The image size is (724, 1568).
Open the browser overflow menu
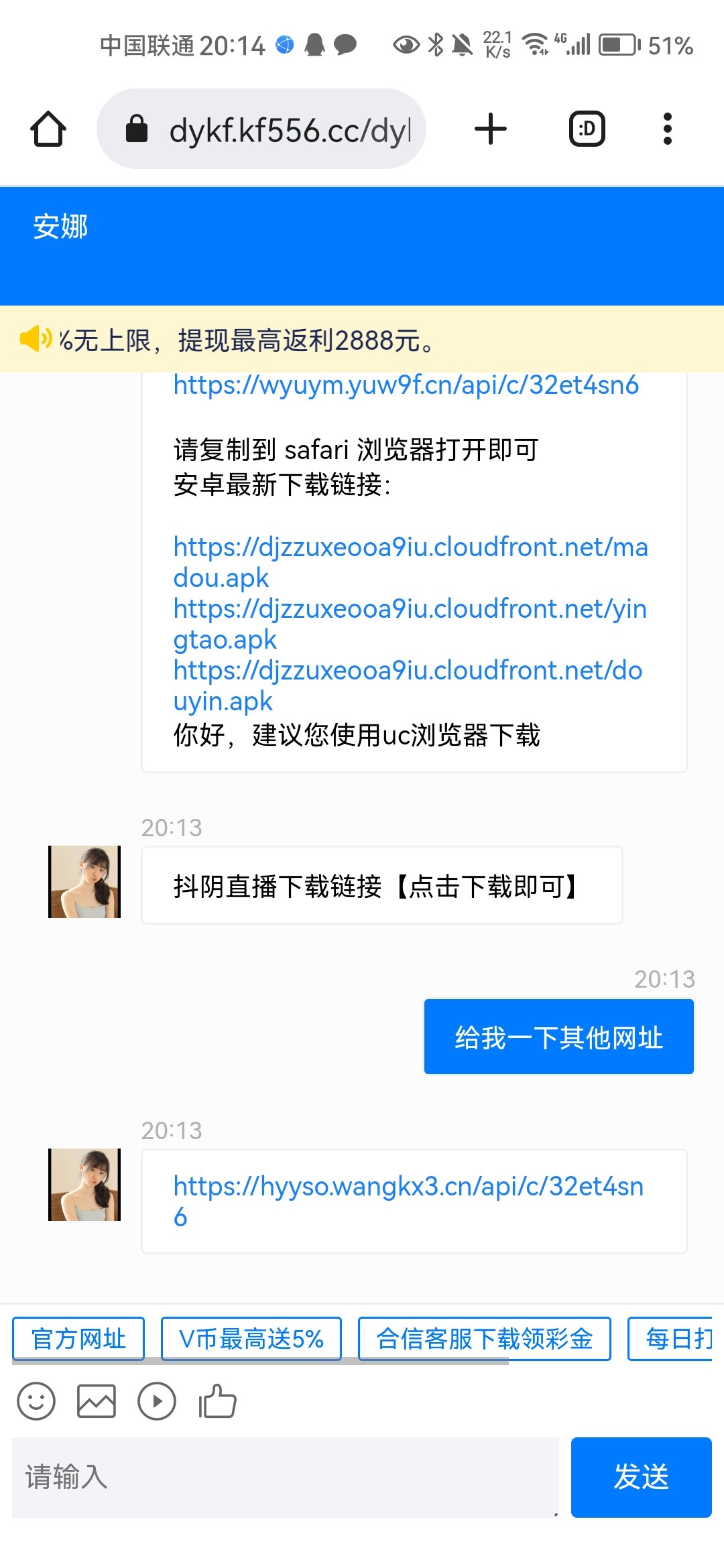[667, 129]
